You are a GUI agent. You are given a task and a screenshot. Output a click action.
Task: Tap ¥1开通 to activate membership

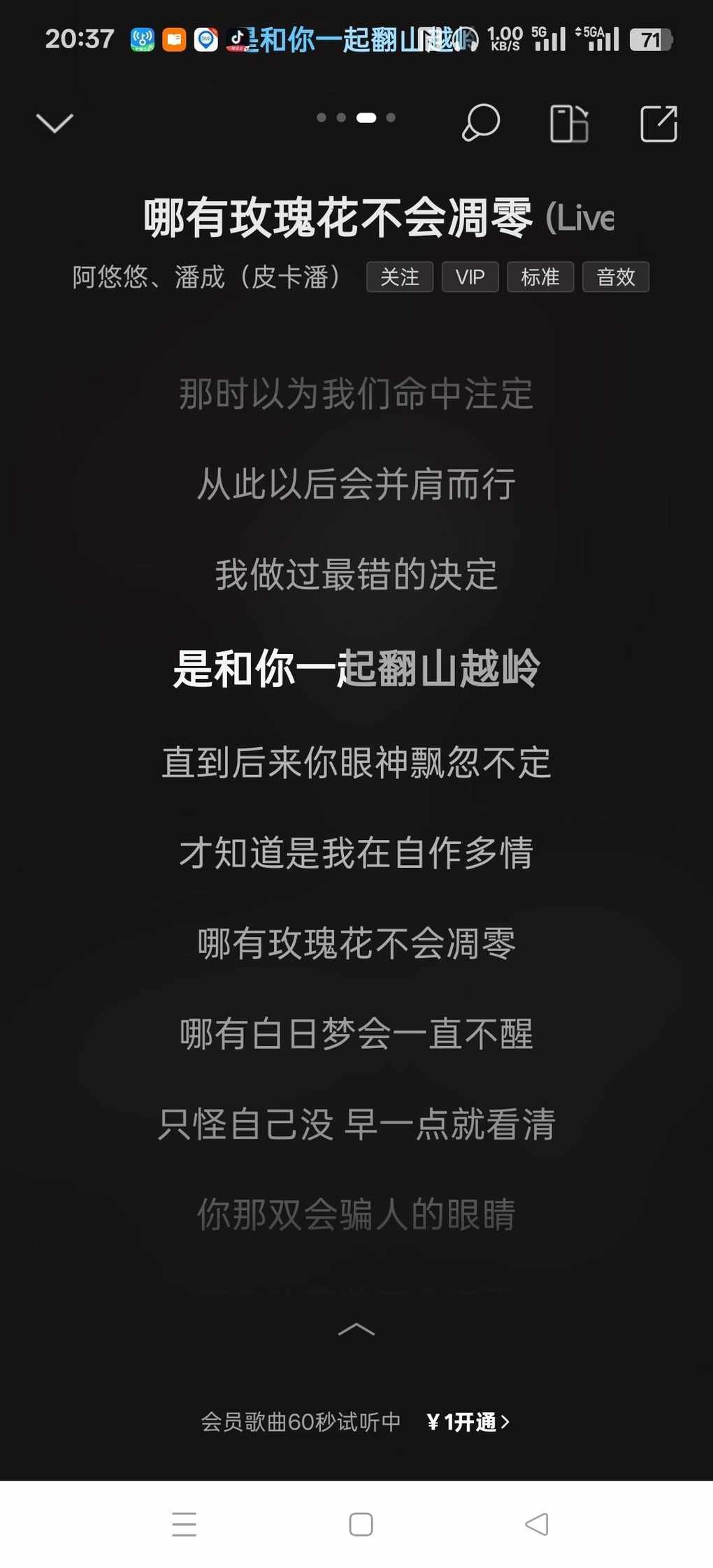coord(468,1423)
